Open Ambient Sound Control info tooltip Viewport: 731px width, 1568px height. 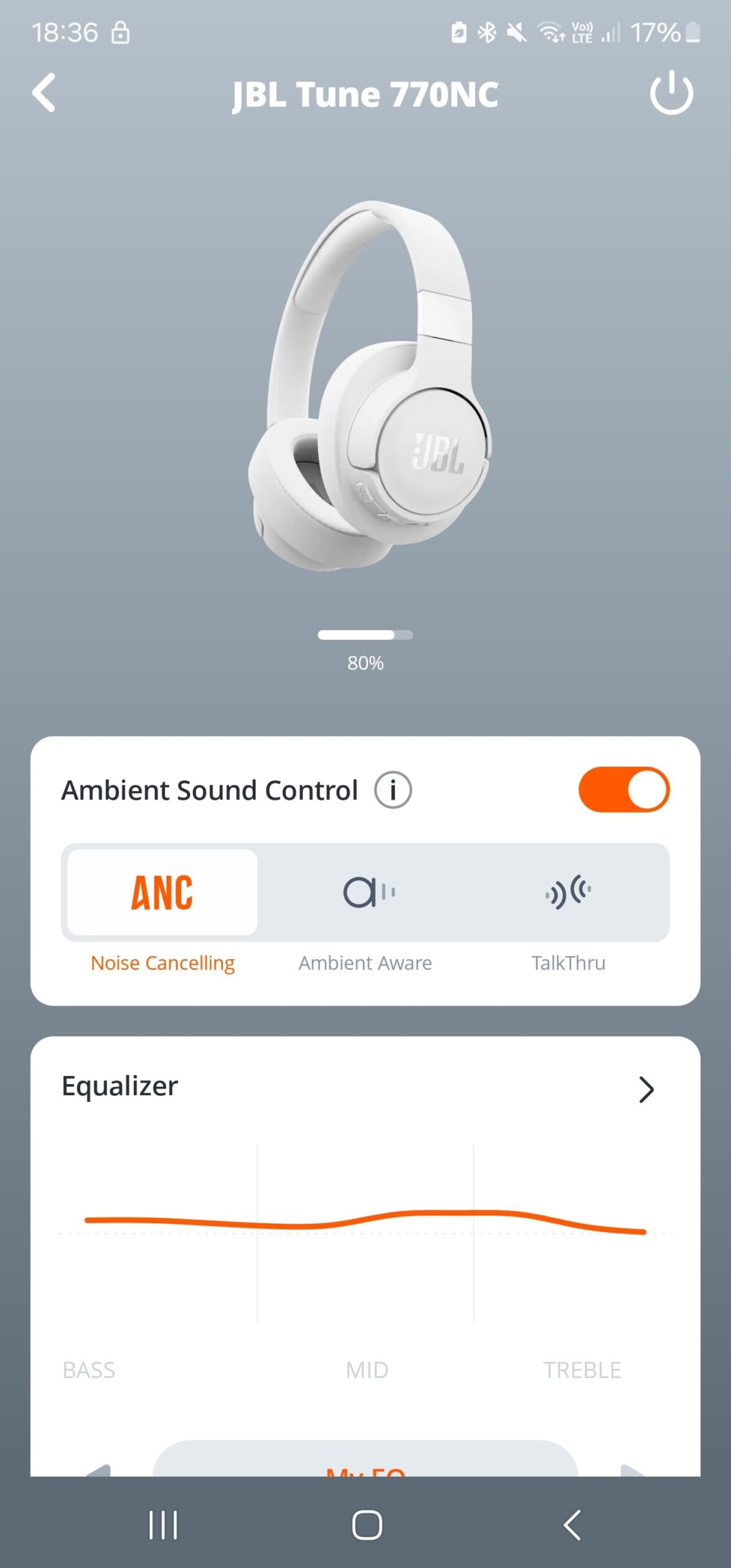pyautogui.click(x=394, y=790)
